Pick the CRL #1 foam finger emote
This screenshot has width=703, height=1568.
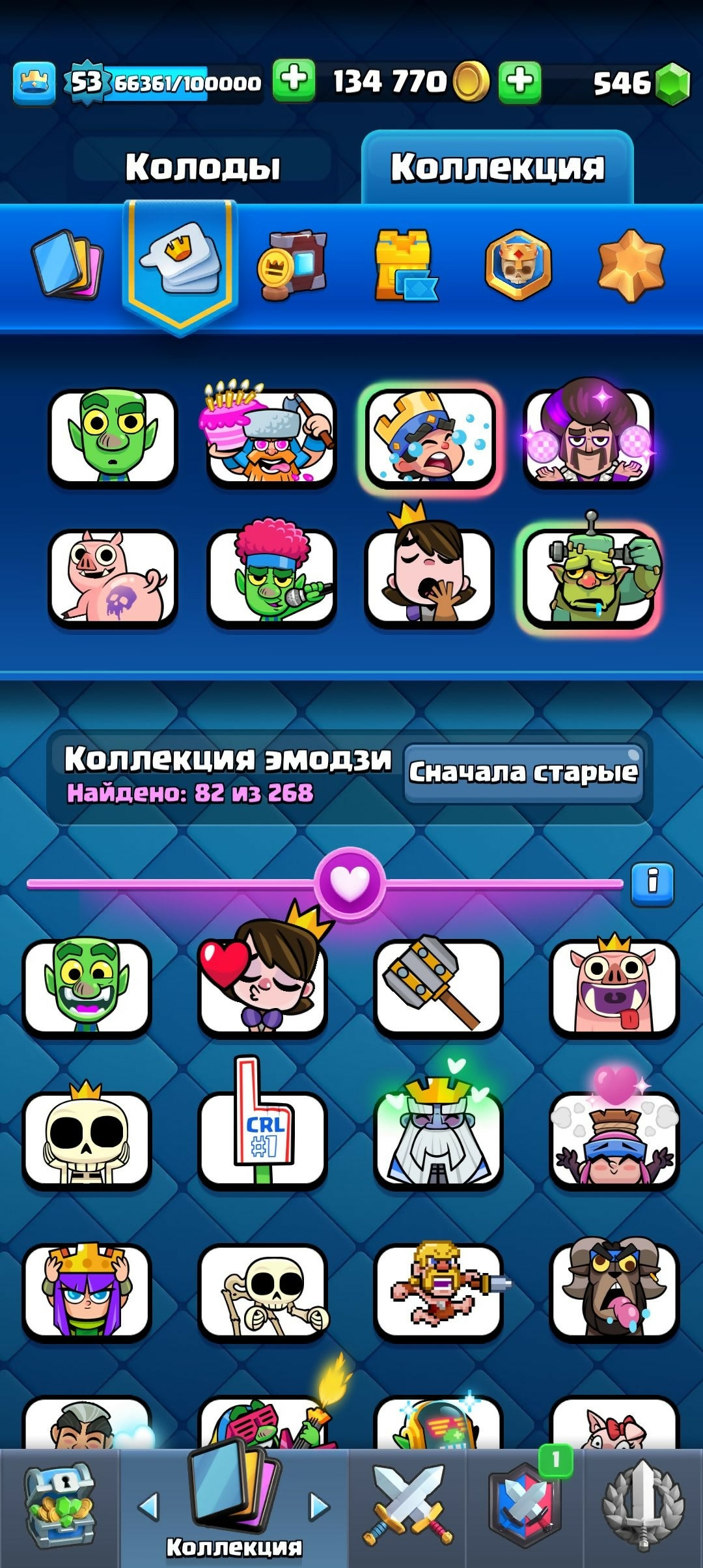coord(263,1138)
